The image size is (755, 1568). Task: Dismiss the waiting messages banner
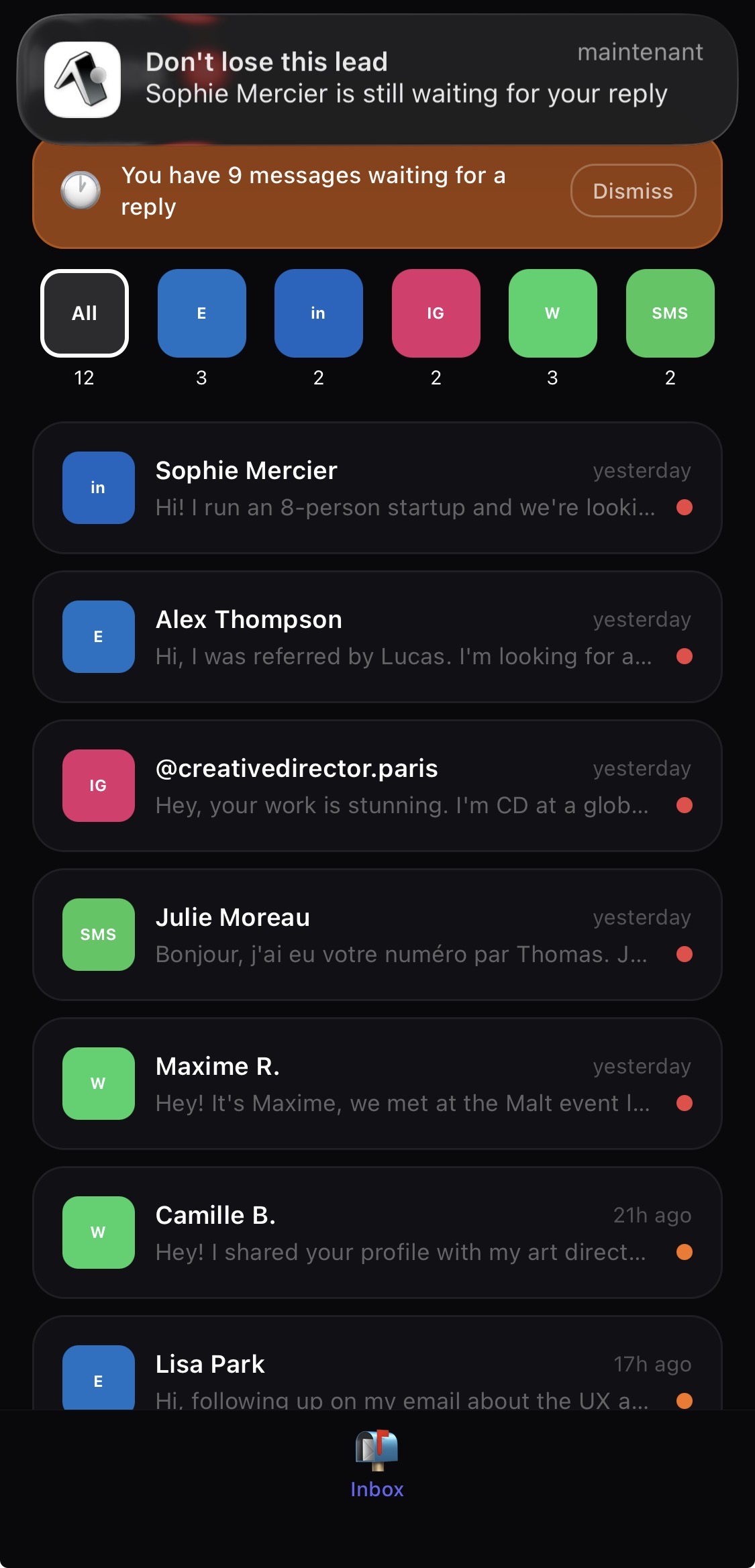pyautogui.click(x=633, y=191)
